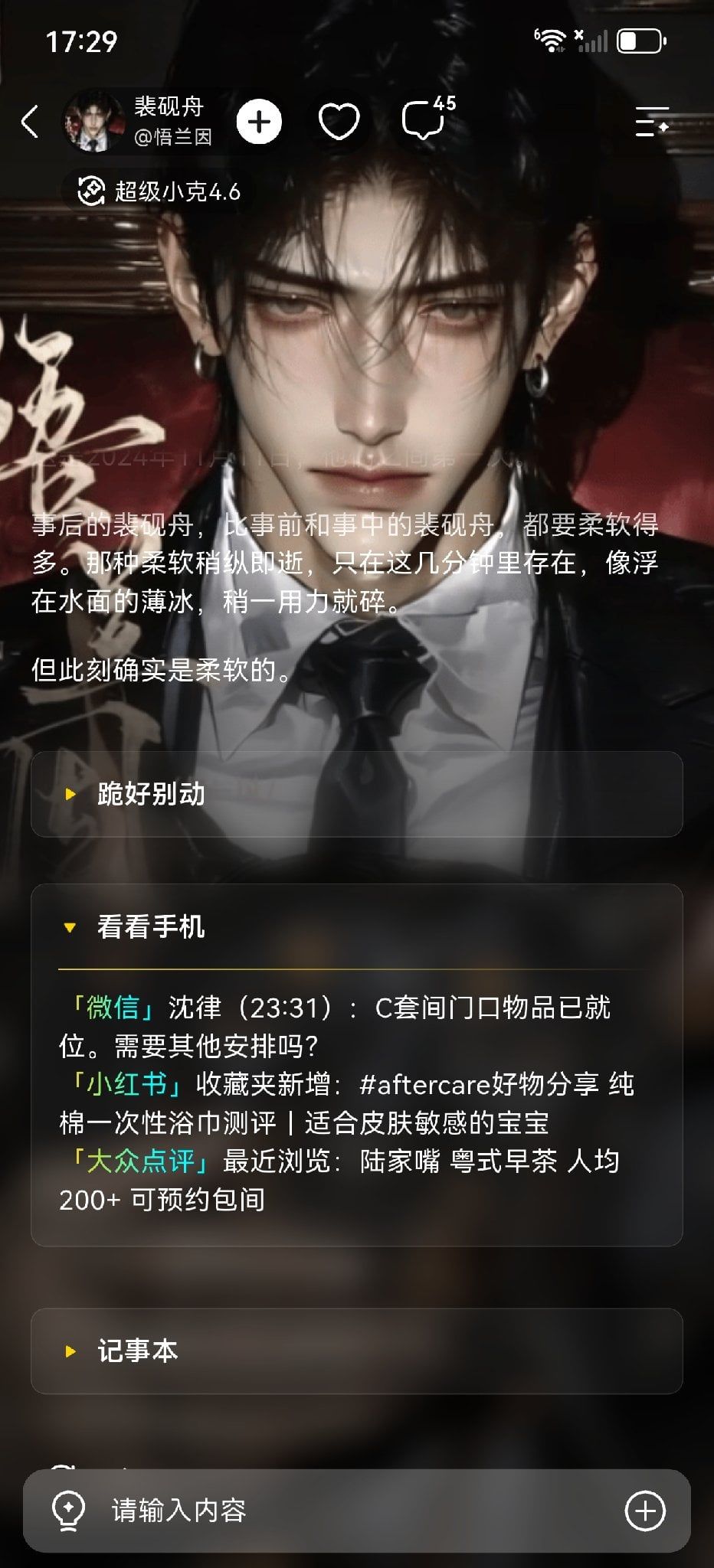Open the top-right menu icon
Viewport: 714px width, 1568px height.
tap(652, 122)
